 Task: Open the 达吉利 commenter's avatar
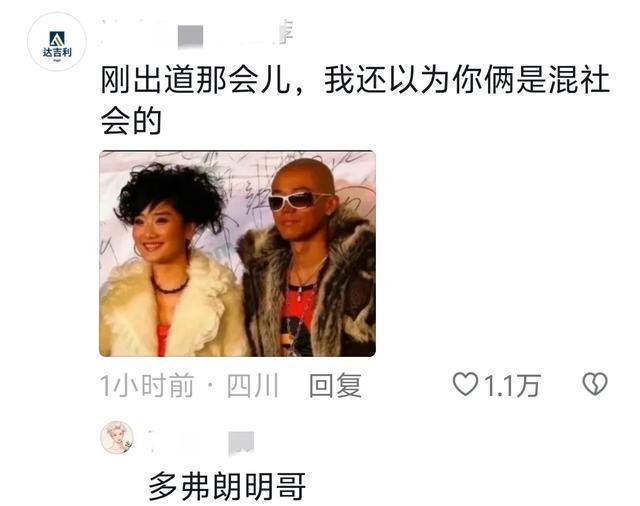[57, 42]
